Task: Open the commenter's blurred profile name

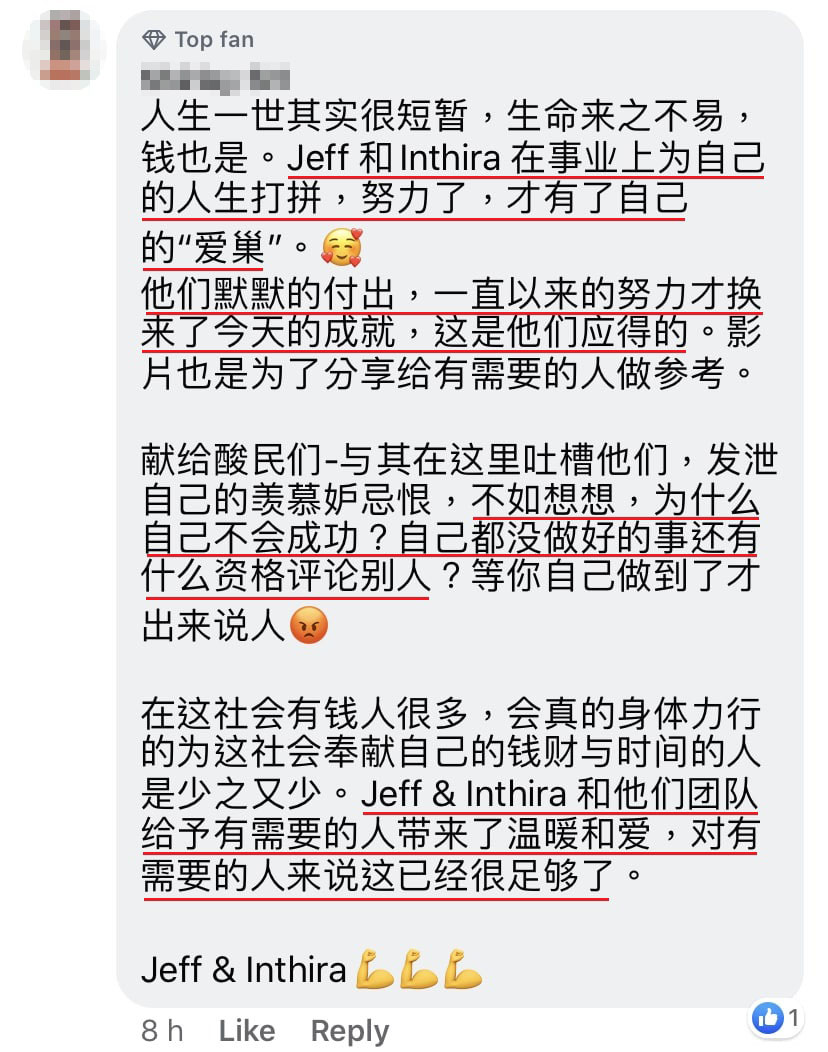Action: pos(215,76)
